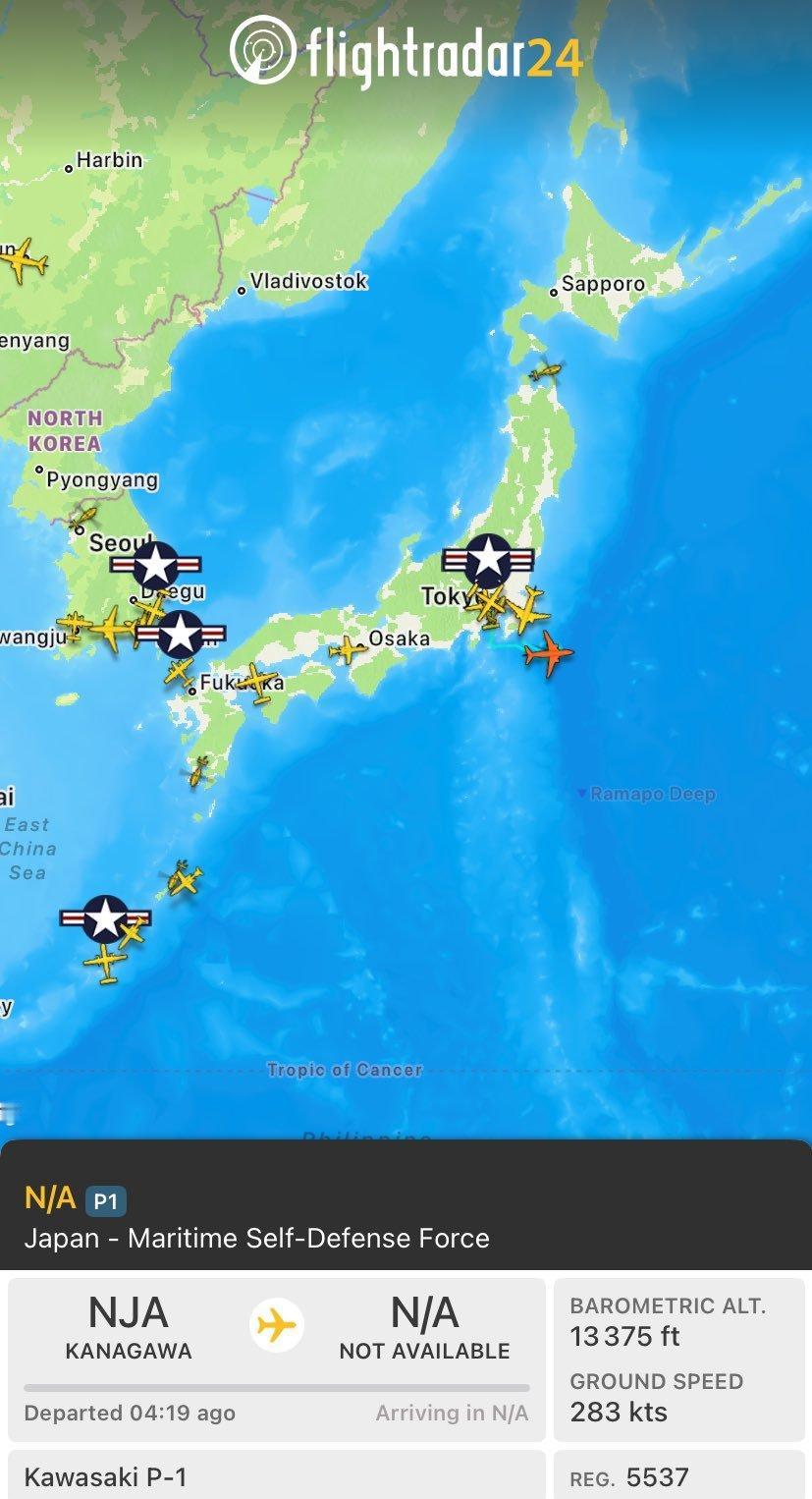This screenshot has width=812, height=1499.
Task: Open Japan - Maritime Self-Defense Force operator page
Action: point(257,1238)
